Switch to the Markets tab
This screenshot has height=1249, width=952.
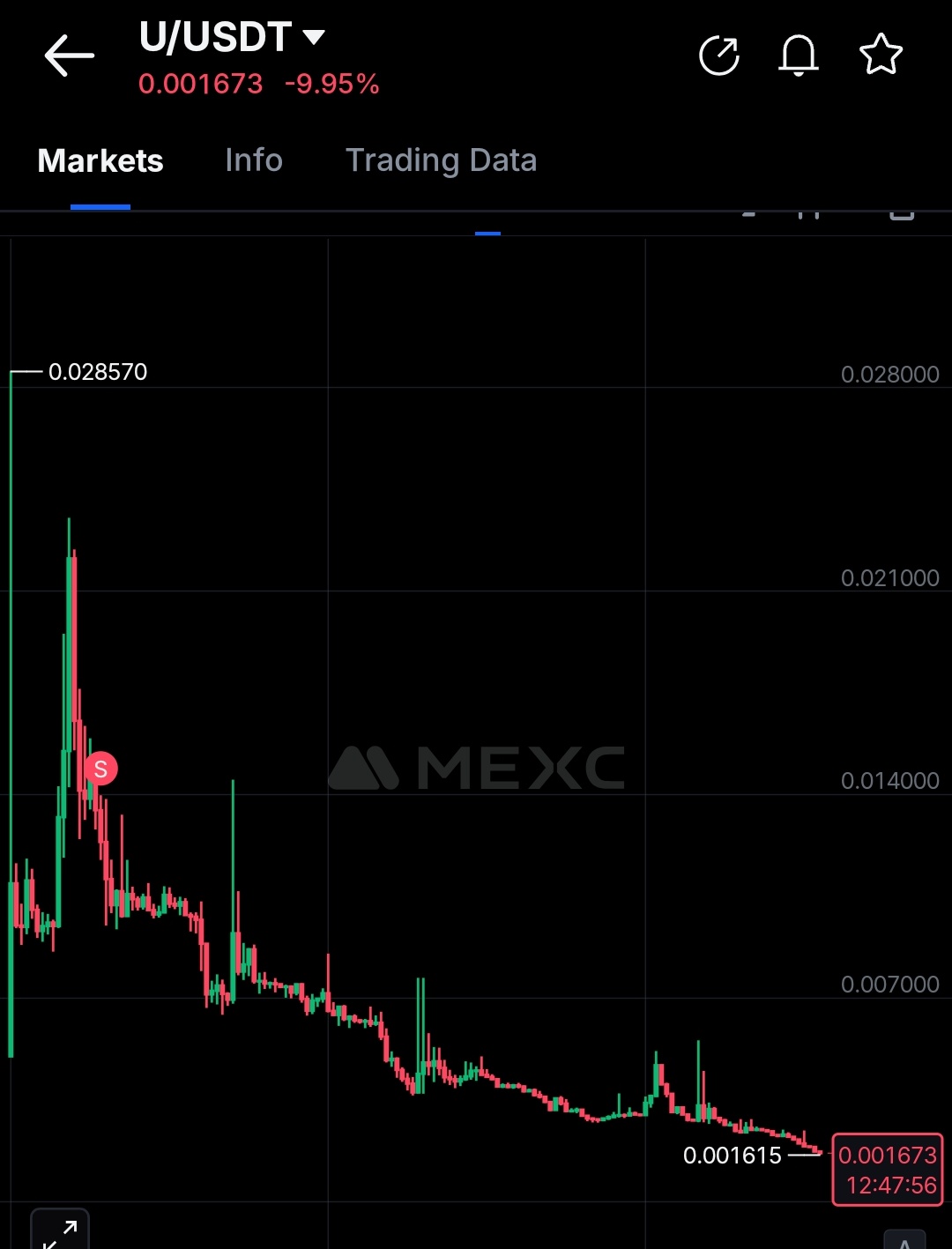(100, 161)
